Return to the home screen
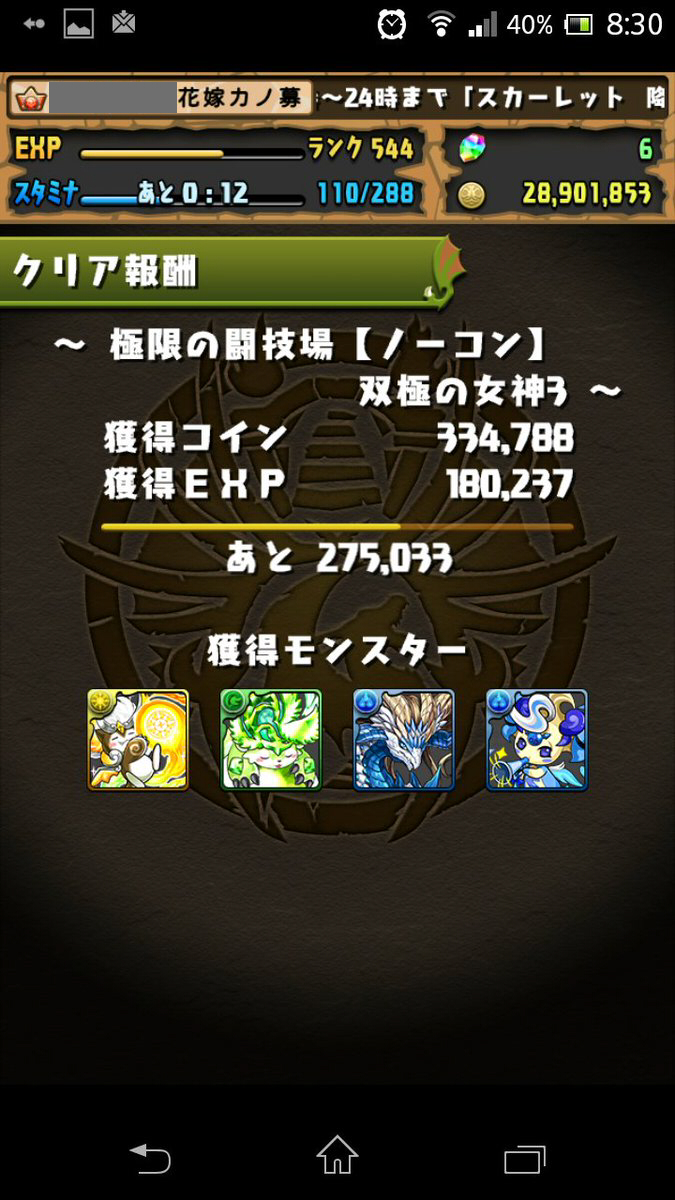 pyautogui.click(x=337, y=1156)
